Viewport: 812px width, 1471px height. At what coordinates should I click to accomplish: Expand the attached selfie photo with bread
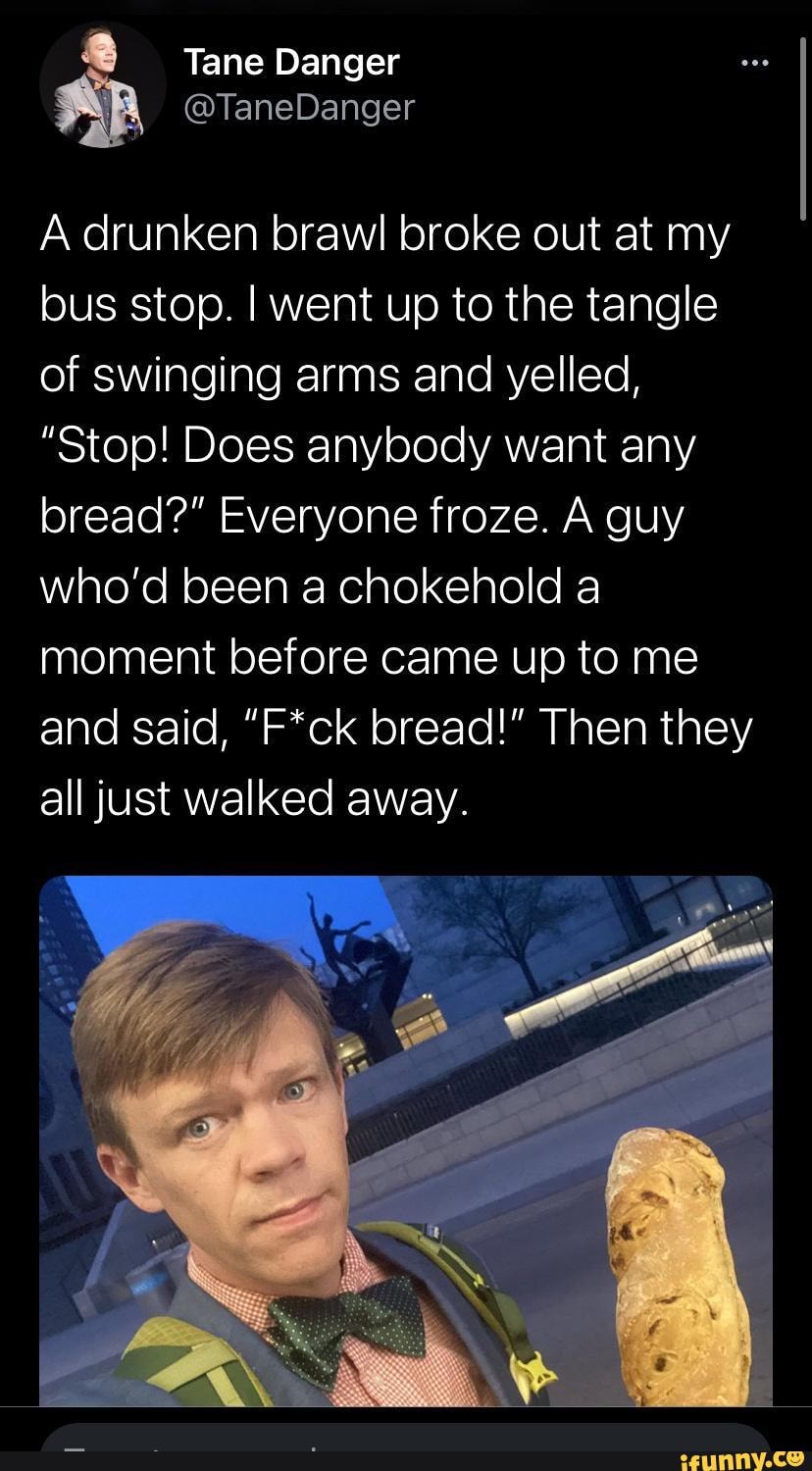point(406,1138)
